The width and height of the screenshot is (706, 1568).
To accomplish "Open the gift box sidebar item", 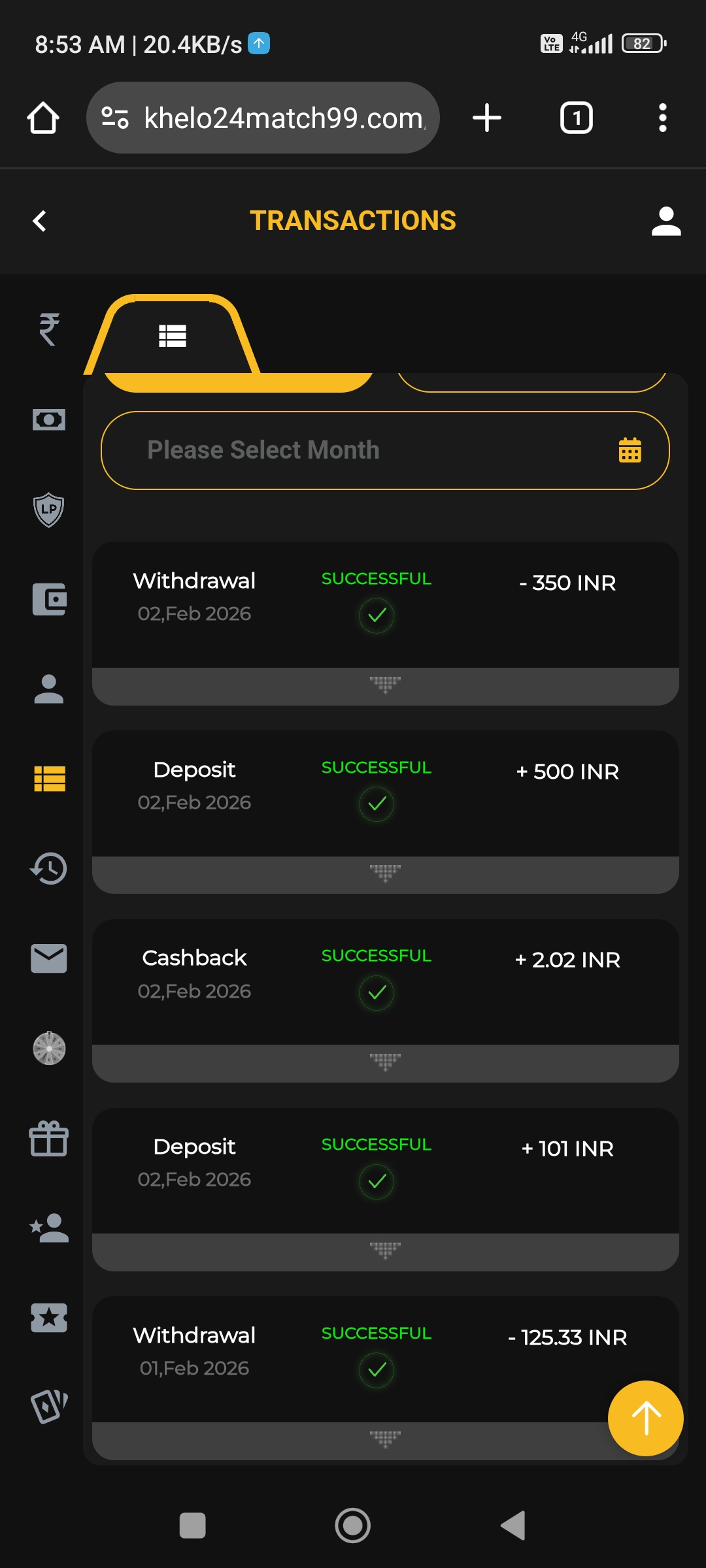I will pyautogui.click(x=49, y=1139).
